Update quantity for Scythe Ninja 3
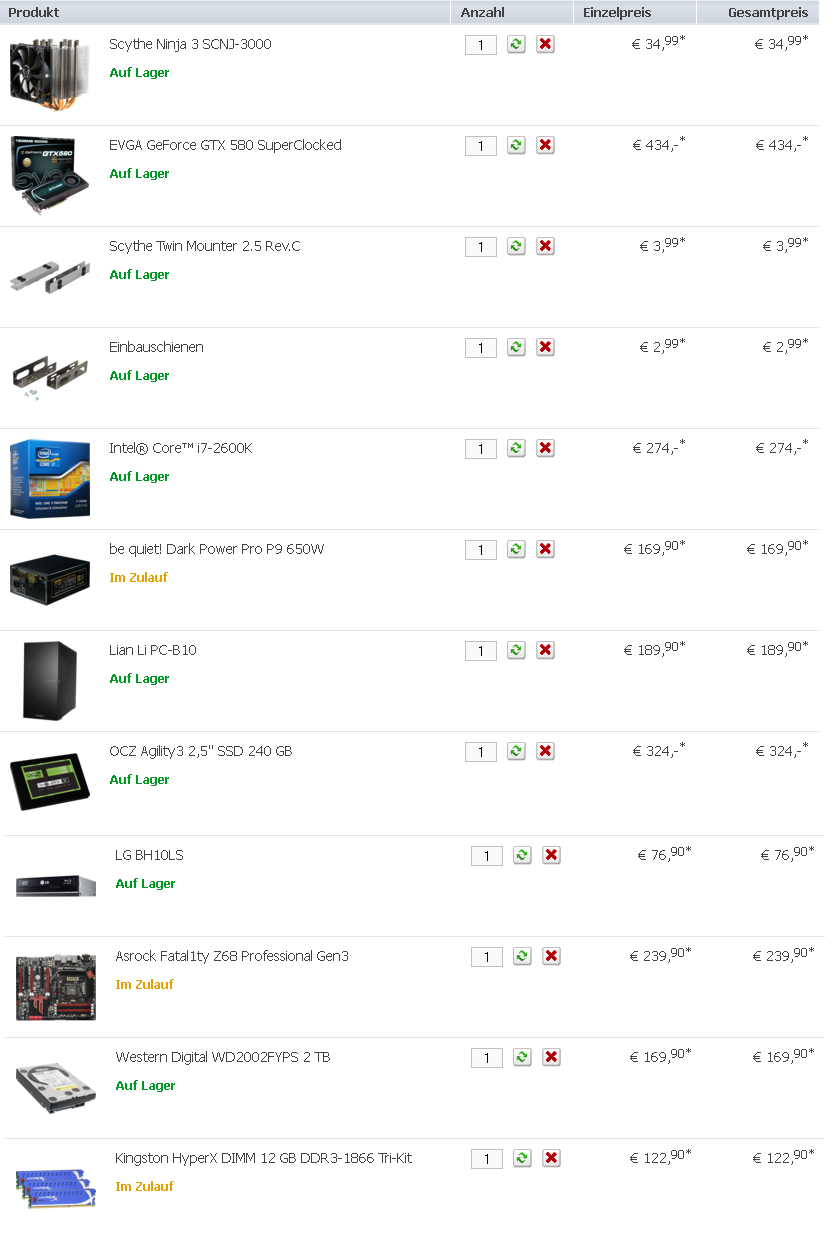The height and width of the screenshot is (1239, 837). (x=516, y=44)
